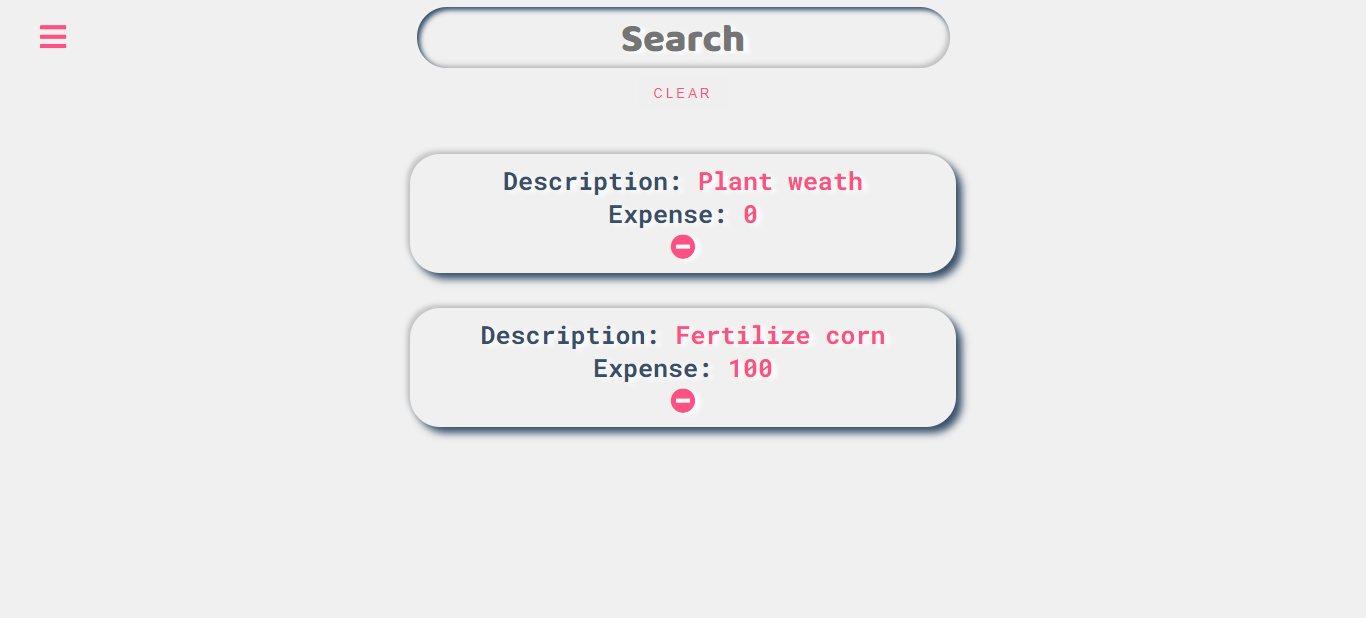Tap the CLEAR button
The width and height of the screenshot is (1366, 618).
(x=682, y=93)
